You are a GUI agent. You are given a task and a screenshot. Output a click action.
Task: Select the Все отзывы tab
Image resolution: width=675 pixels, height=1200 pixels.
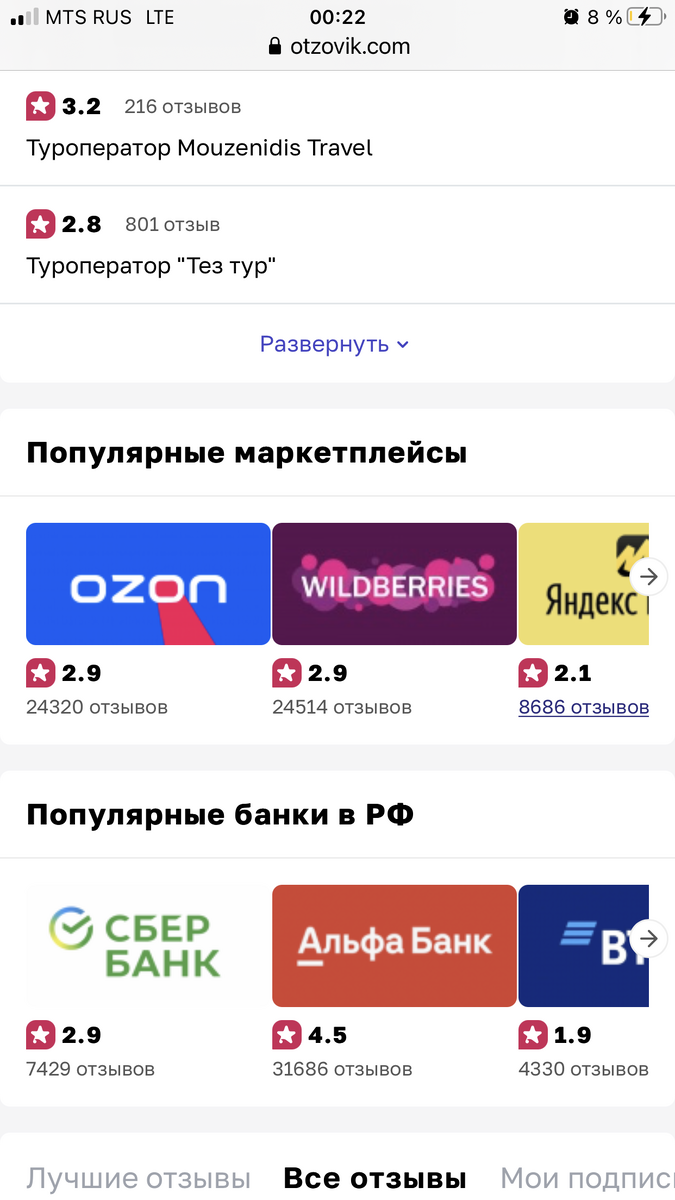pos(375,1178)
